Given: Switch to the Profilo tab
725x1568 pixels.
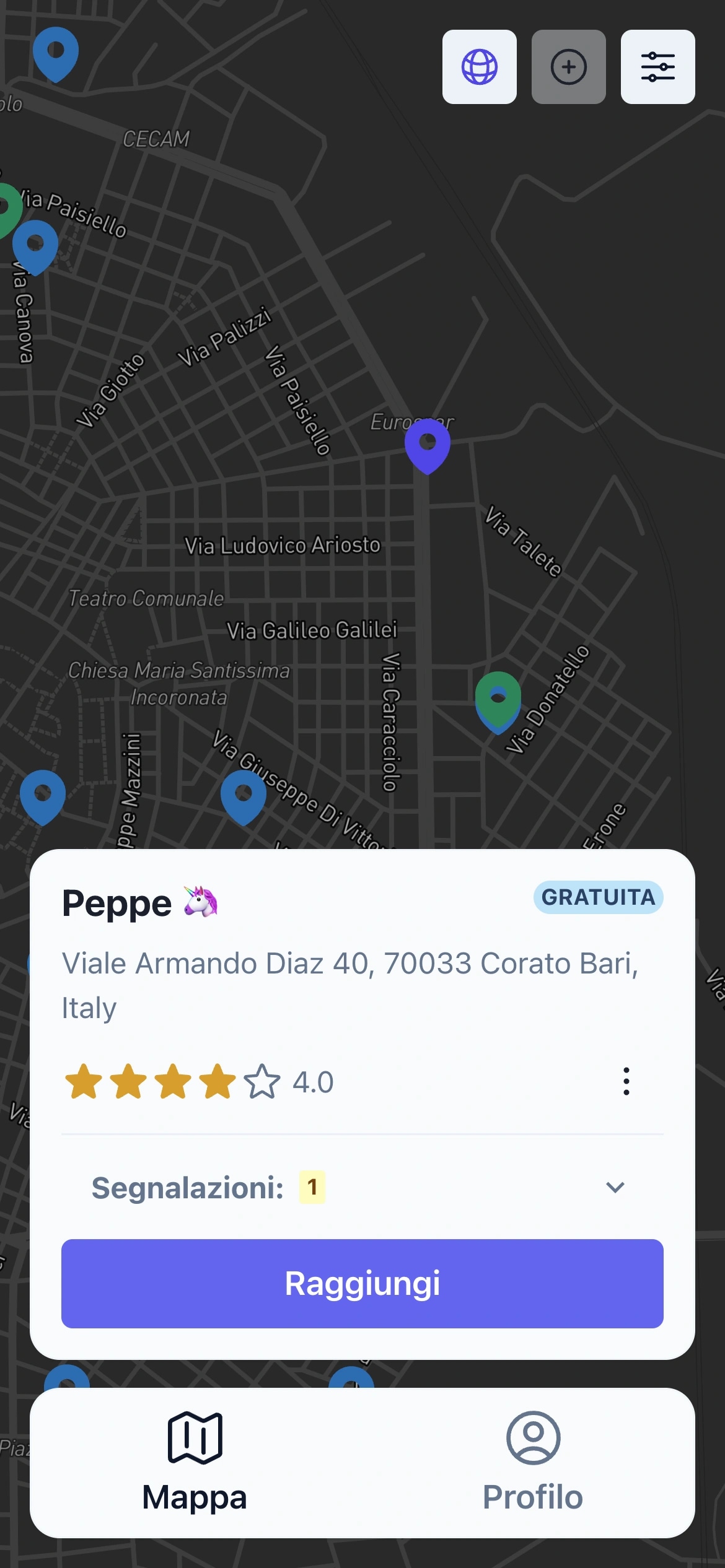Looking at the screenshot, I should (x=532, y=1463).
